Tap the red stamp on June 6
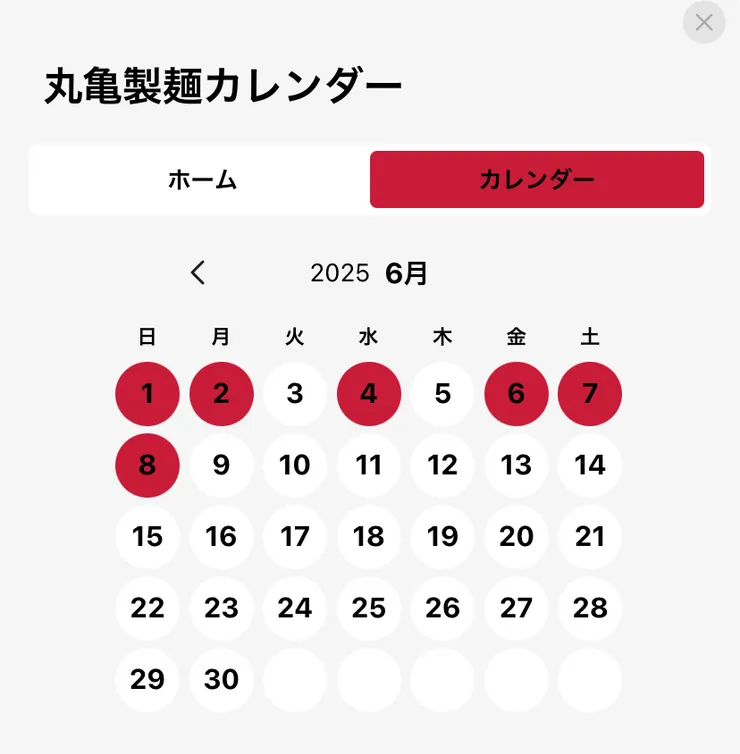This screenshot has height=754, width=740. [516, 393]
